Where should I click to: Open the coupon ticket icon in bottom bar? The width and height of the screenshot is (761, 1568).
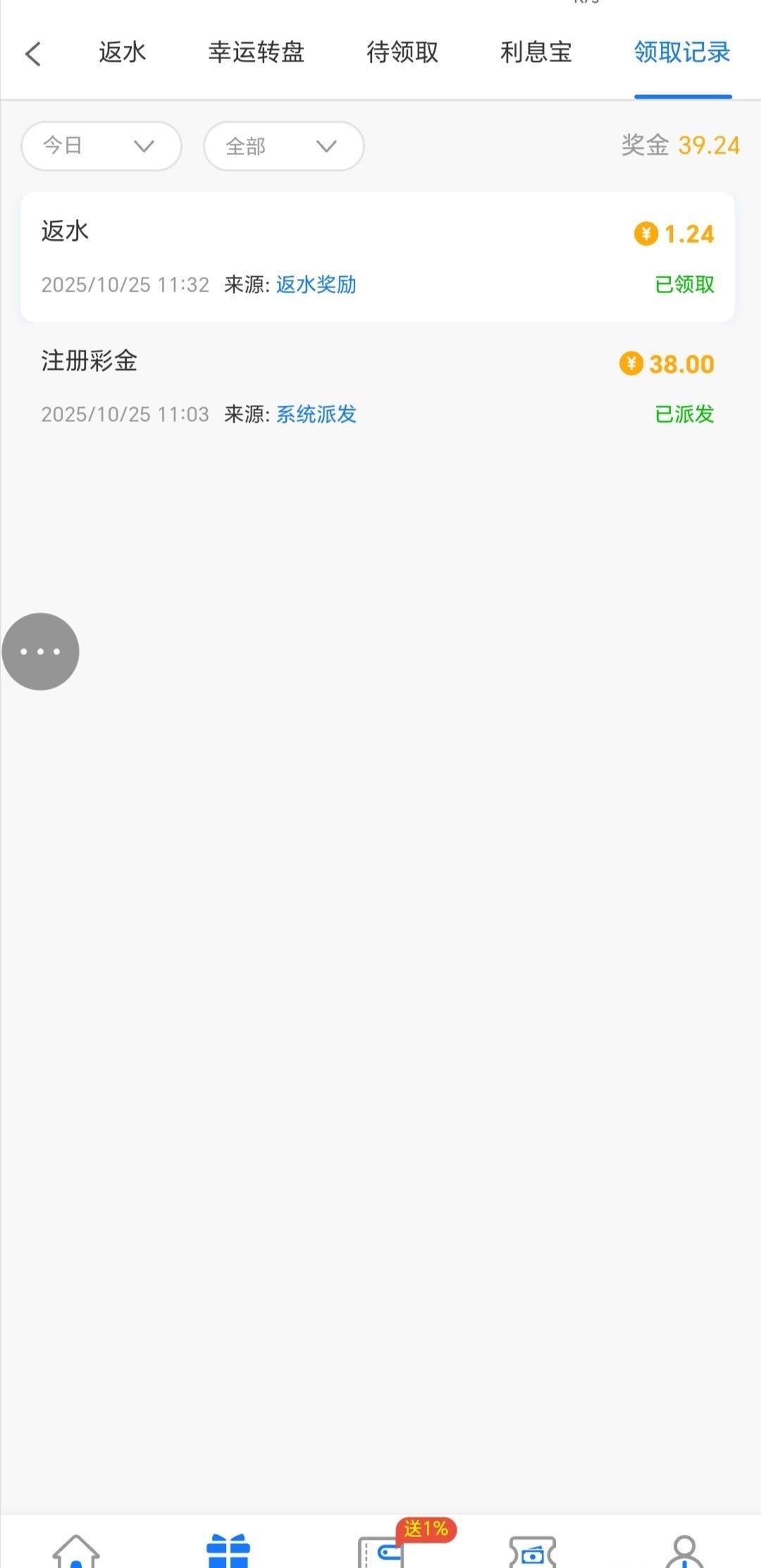[x=533, y=1551]
